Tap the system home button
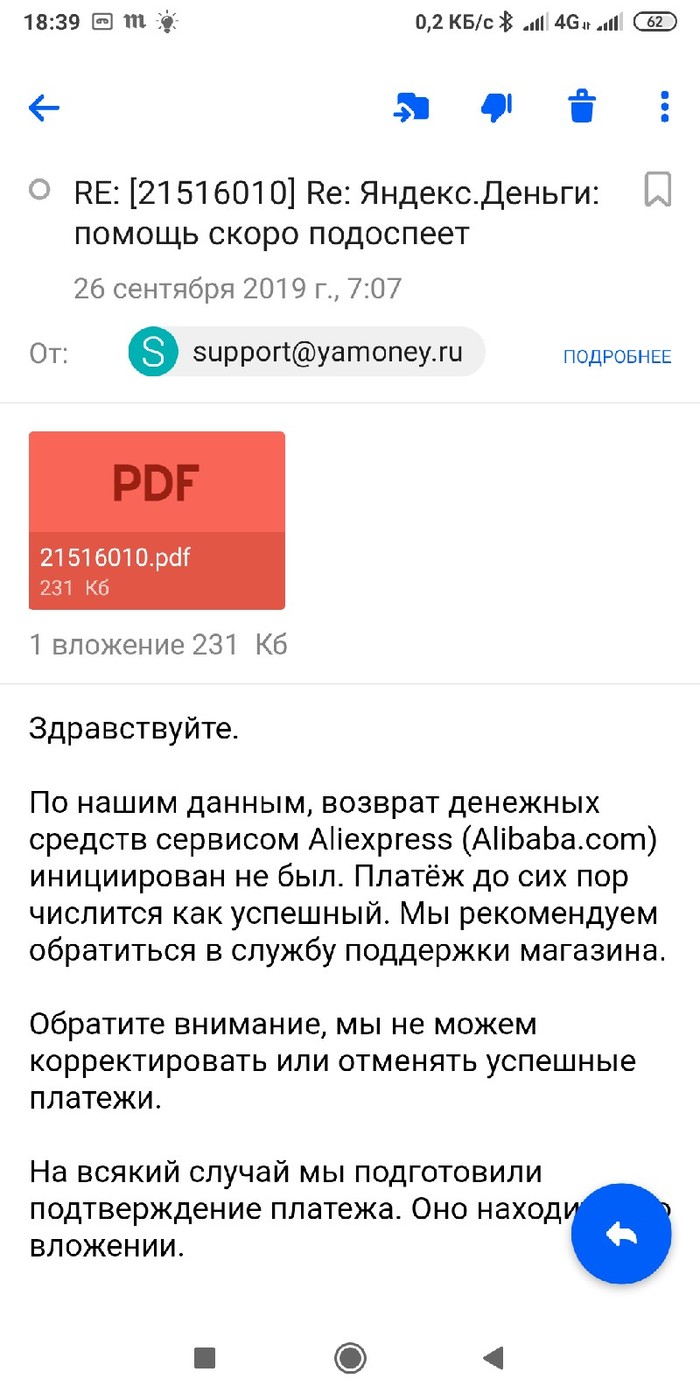Image resolution: width=700 pixels, height=1400 pixels. pos(350,1357)
